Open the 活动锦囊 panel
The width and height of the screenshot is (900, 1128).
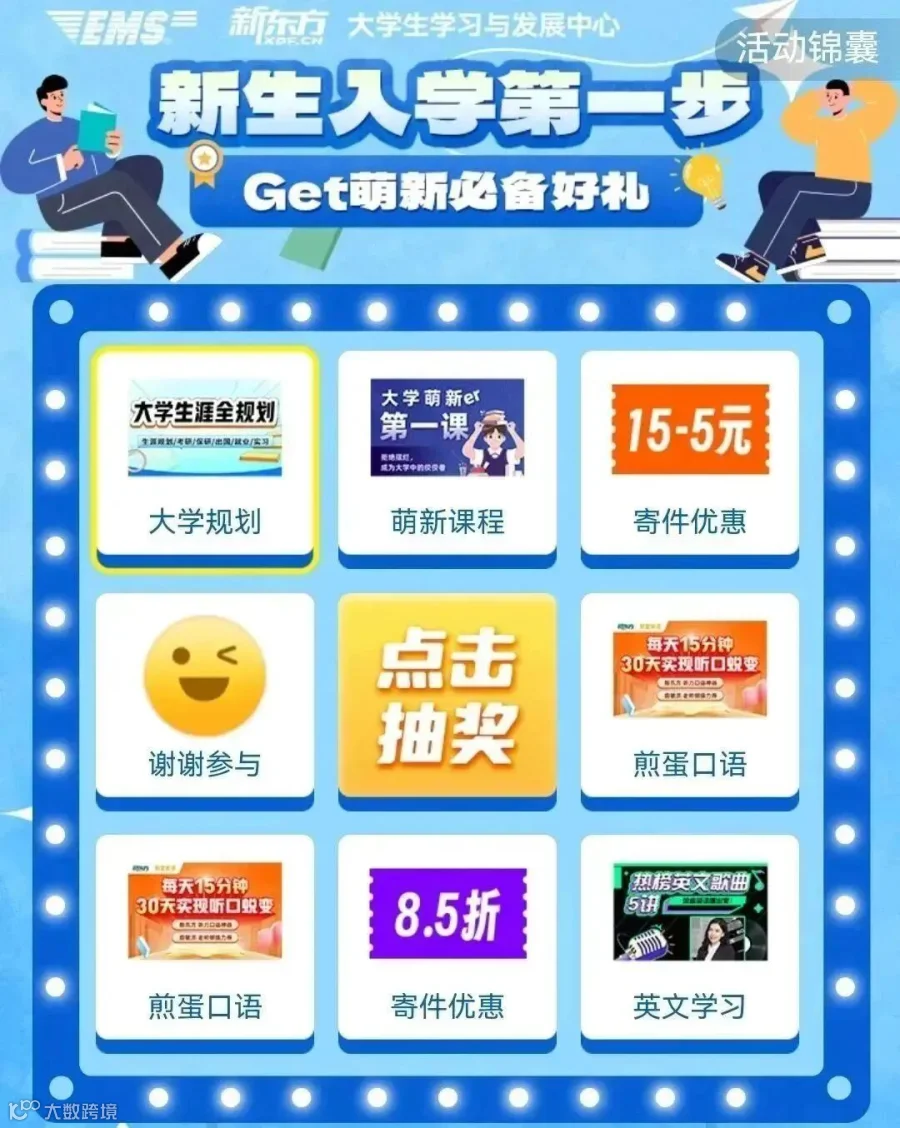click(x=807, y=48)
